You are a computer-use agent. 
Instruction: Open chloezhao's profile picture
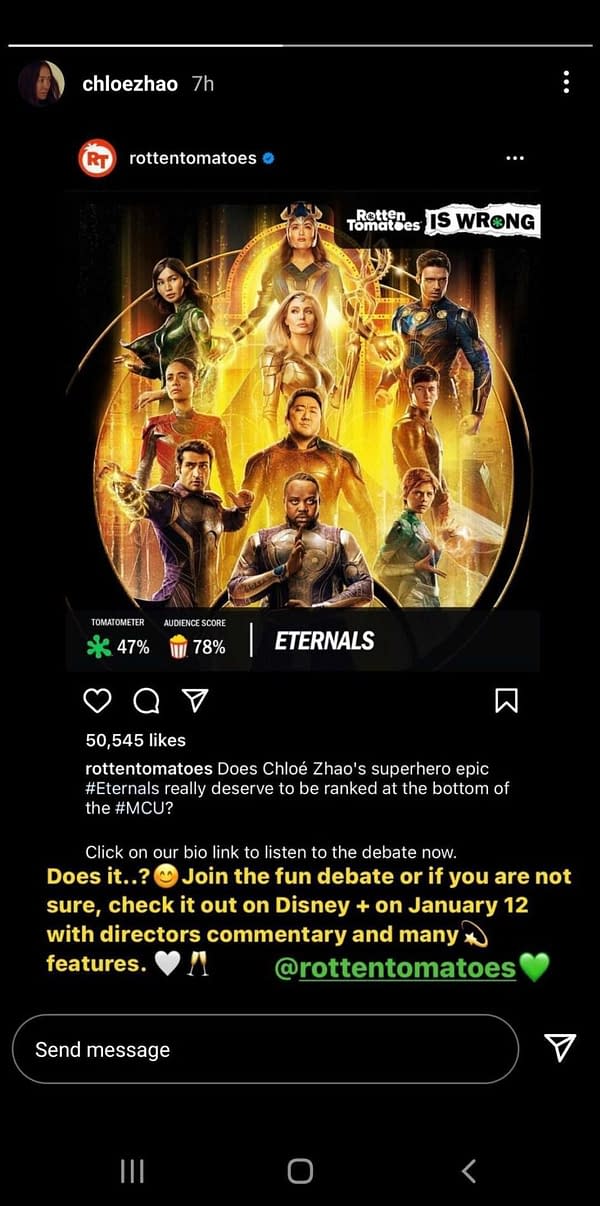point(41,83)
